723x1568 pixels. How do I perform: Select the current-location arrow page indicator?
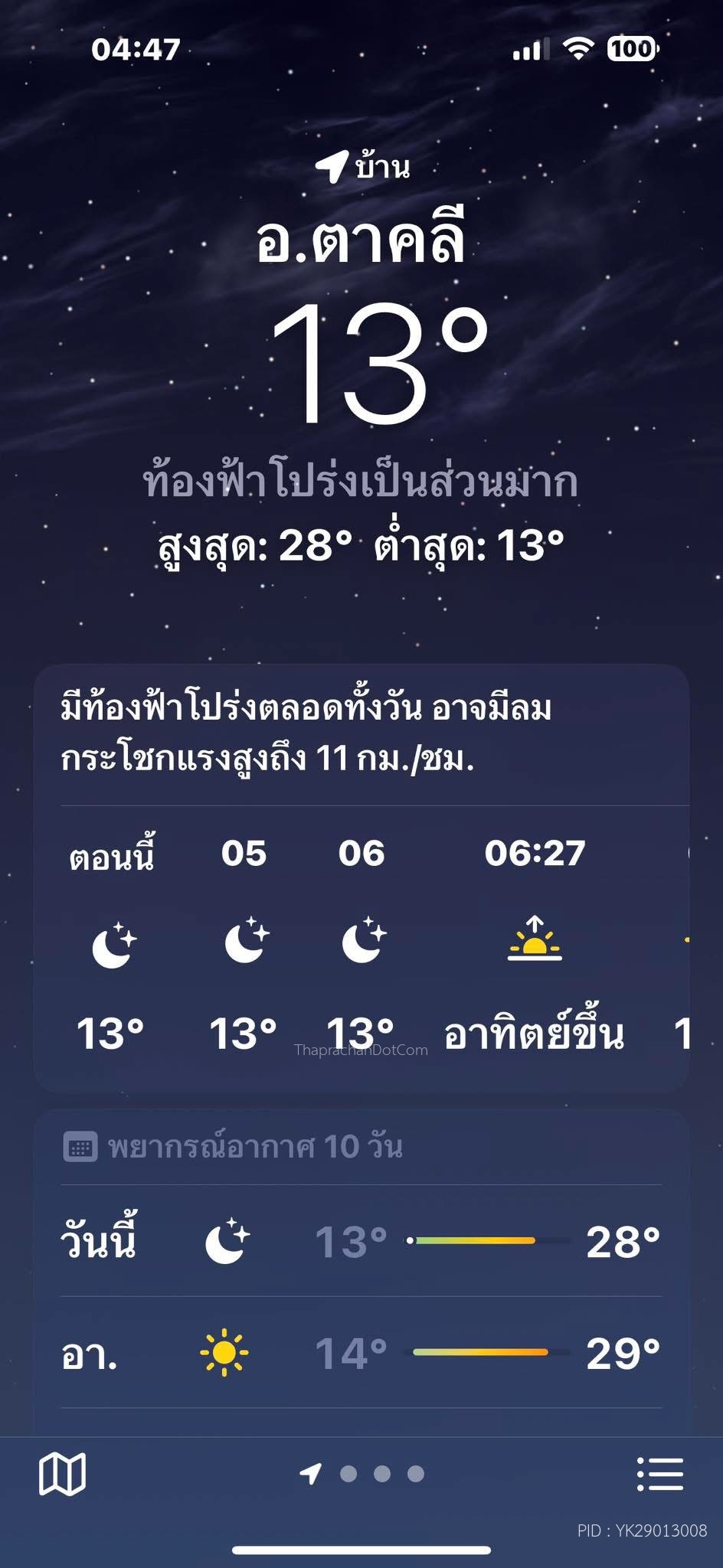coord(311,1473)
